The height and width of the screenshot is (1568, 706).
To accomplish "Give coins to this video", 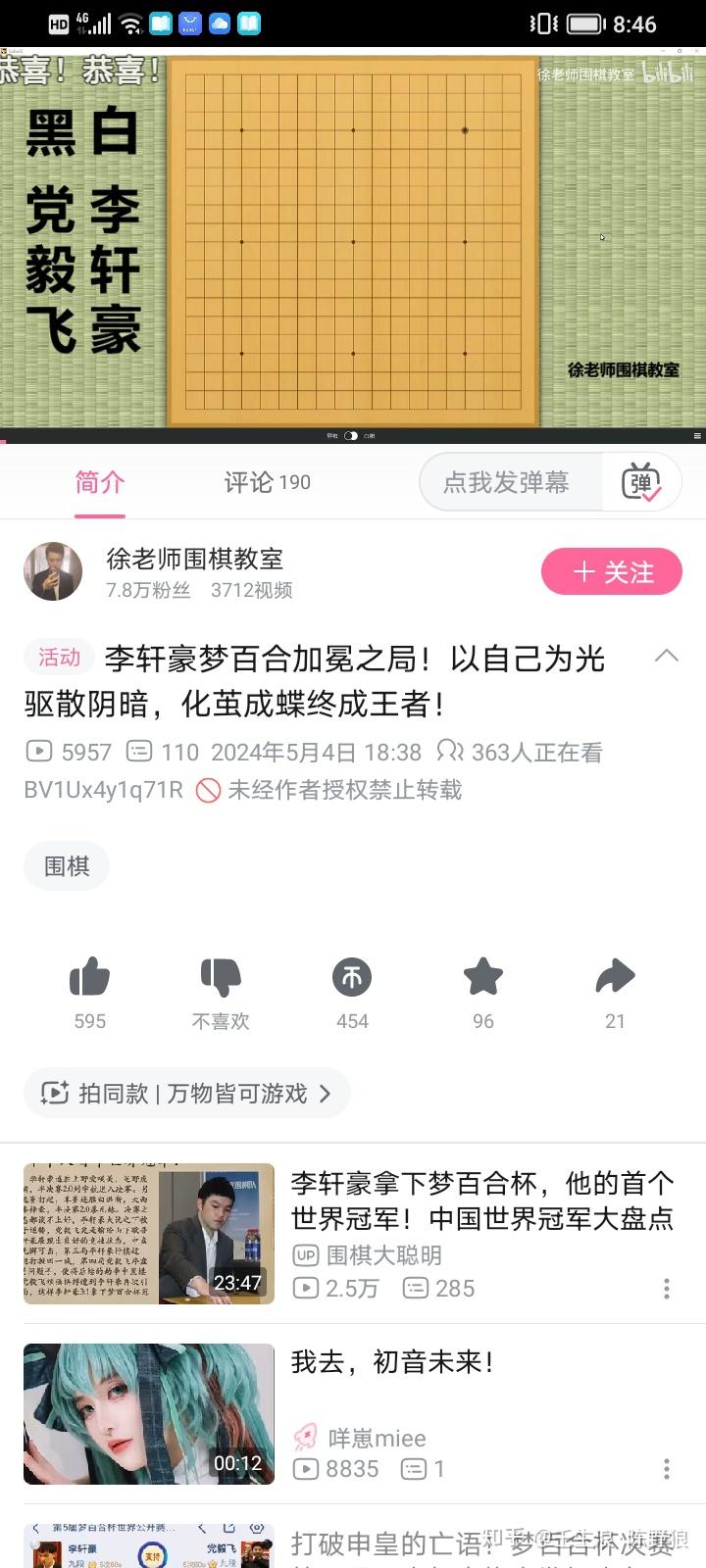I will point(352,978).
